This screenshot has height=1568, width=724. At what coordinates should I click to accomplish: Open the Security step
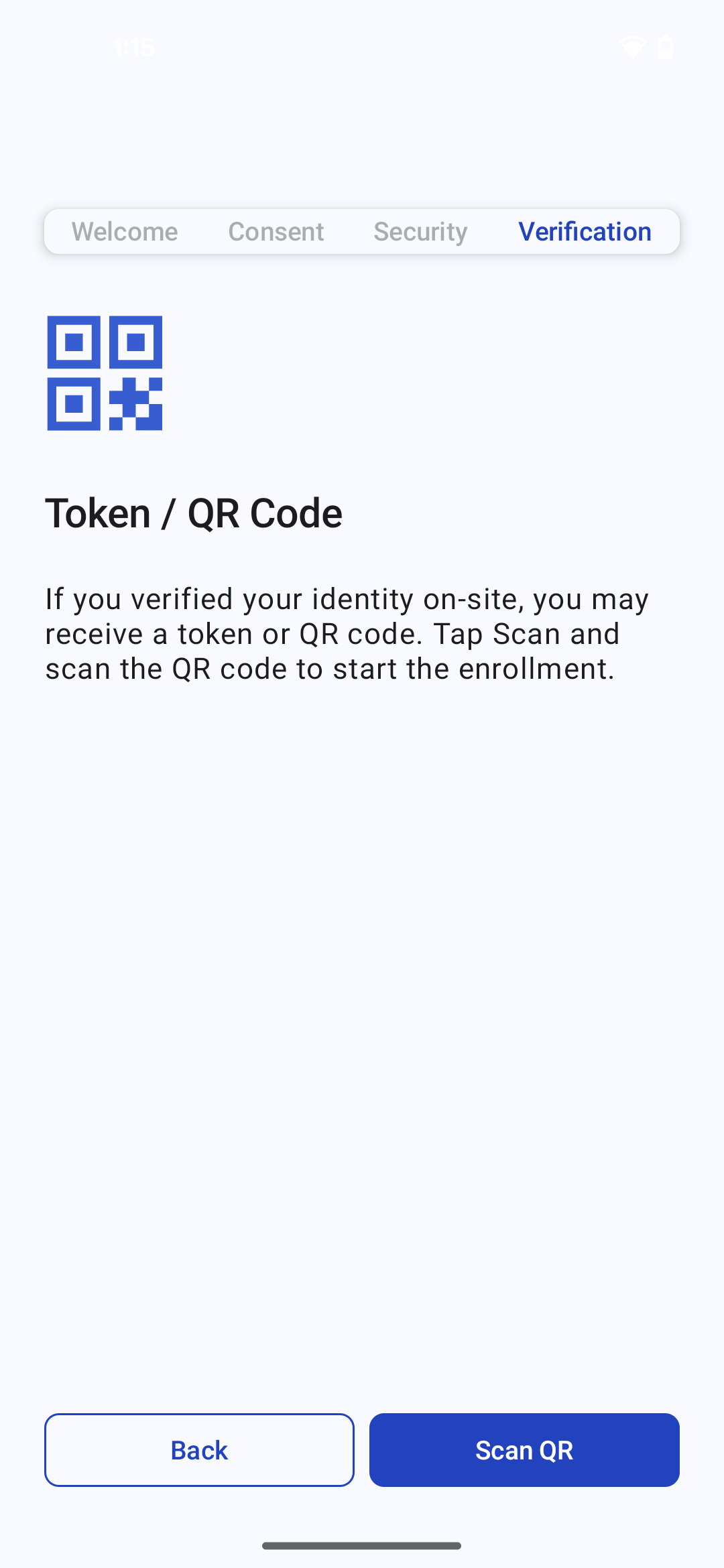tap(420, 232)
